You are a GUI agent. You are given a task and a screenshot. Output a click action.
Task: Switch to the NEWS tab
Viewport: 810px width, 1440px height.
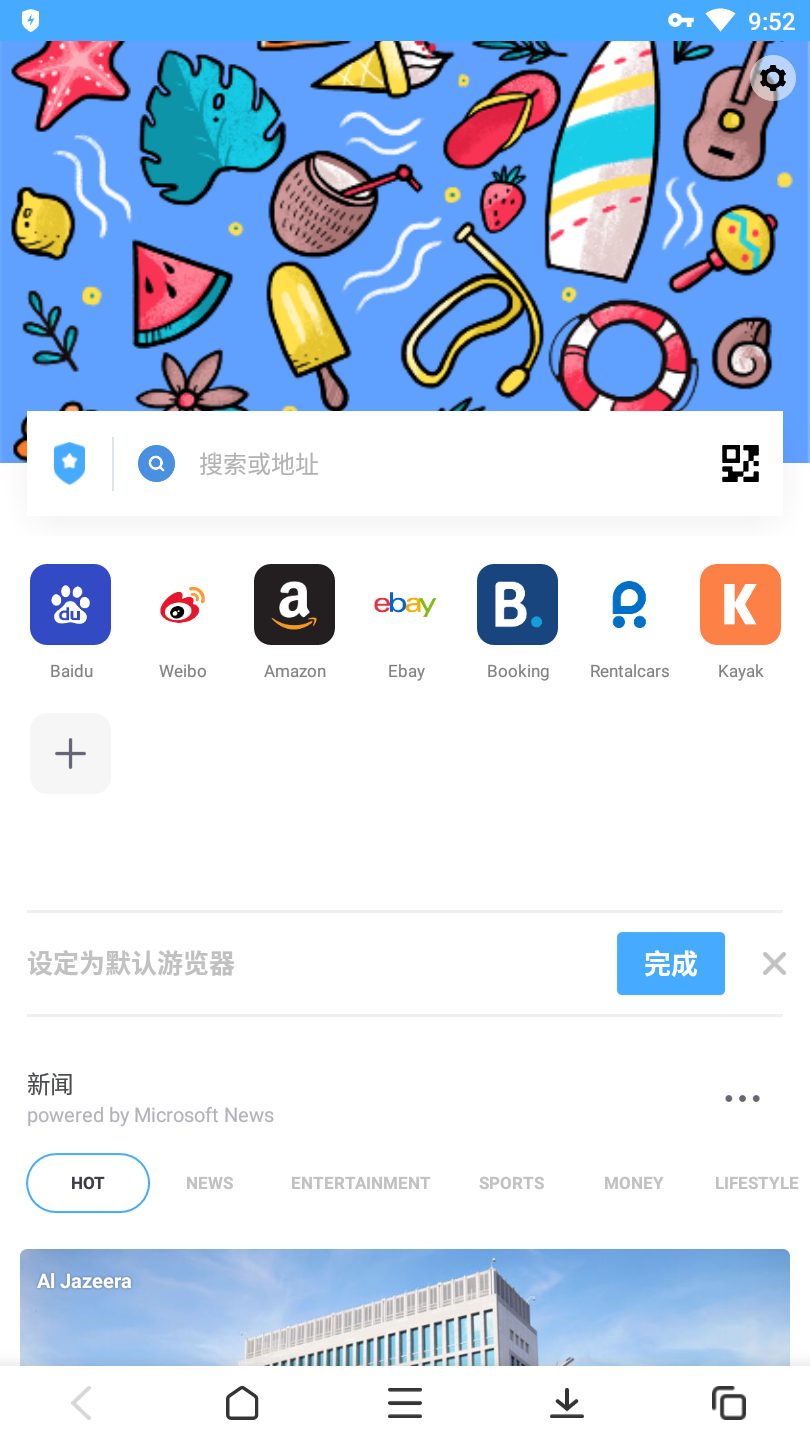209,1183
